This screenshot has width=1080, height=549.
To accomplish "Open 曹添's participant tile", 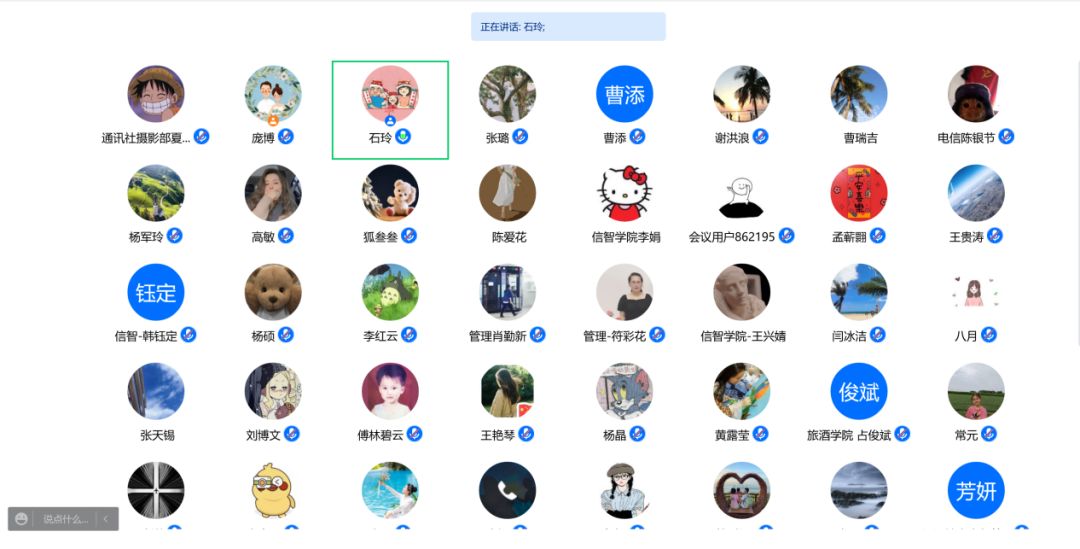I will click(x=624, y=95).
